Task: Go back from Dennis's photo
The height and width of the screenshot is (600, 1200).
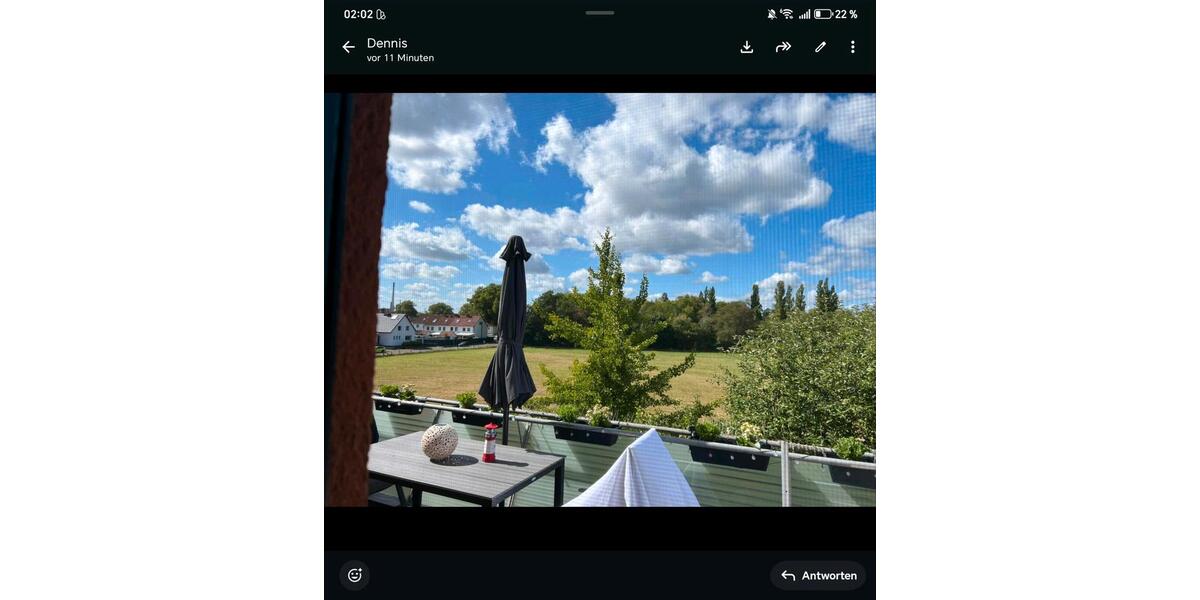Action: coord(348,47)
